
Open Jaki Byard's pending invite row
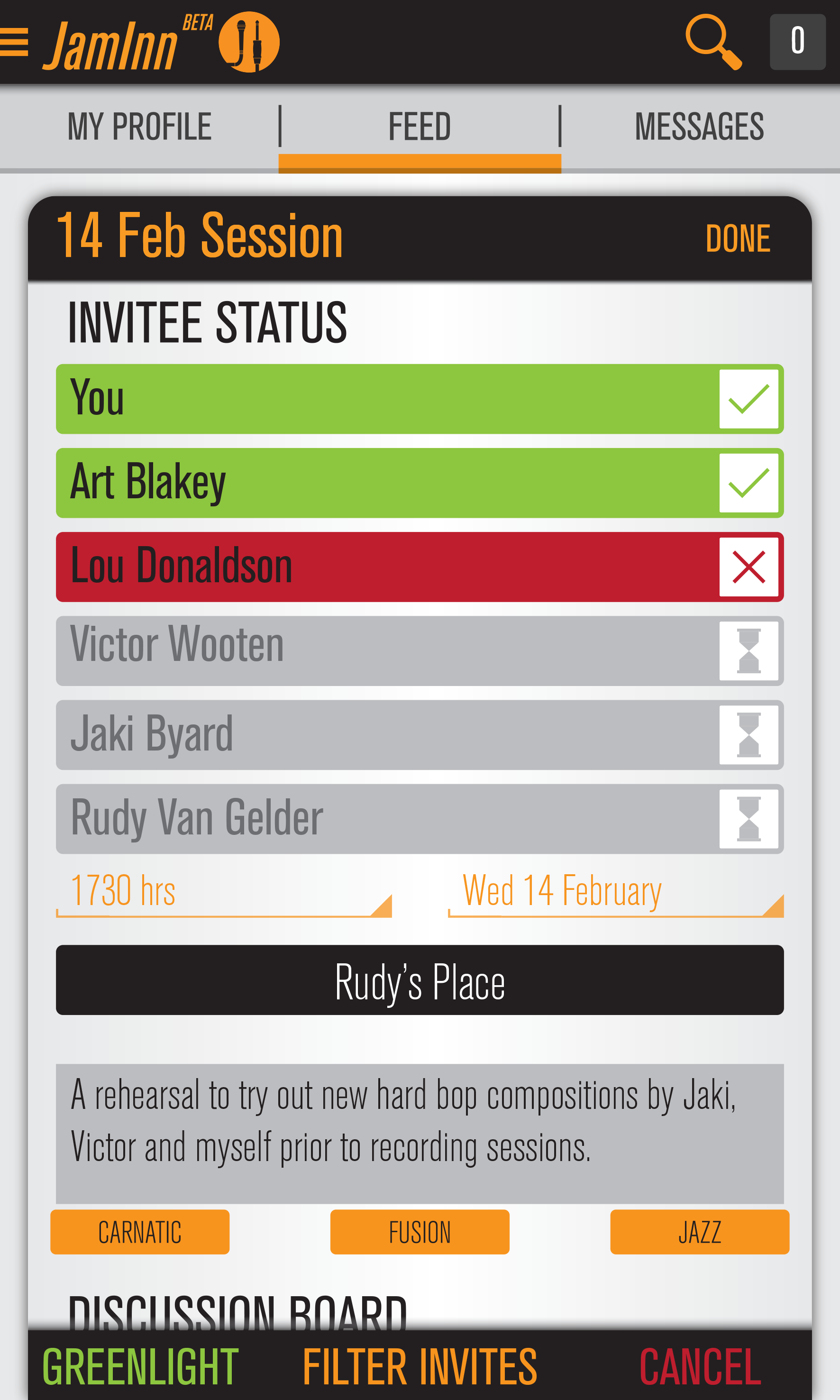[385, 734]
